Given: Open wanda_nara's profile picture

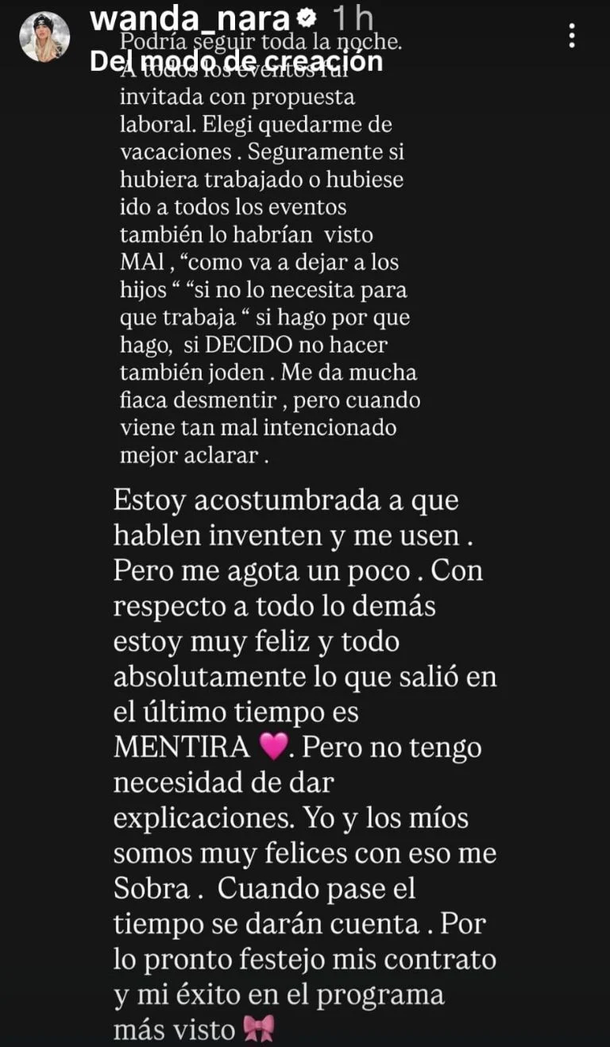Looking at the screenshot, I should point(45,38).
